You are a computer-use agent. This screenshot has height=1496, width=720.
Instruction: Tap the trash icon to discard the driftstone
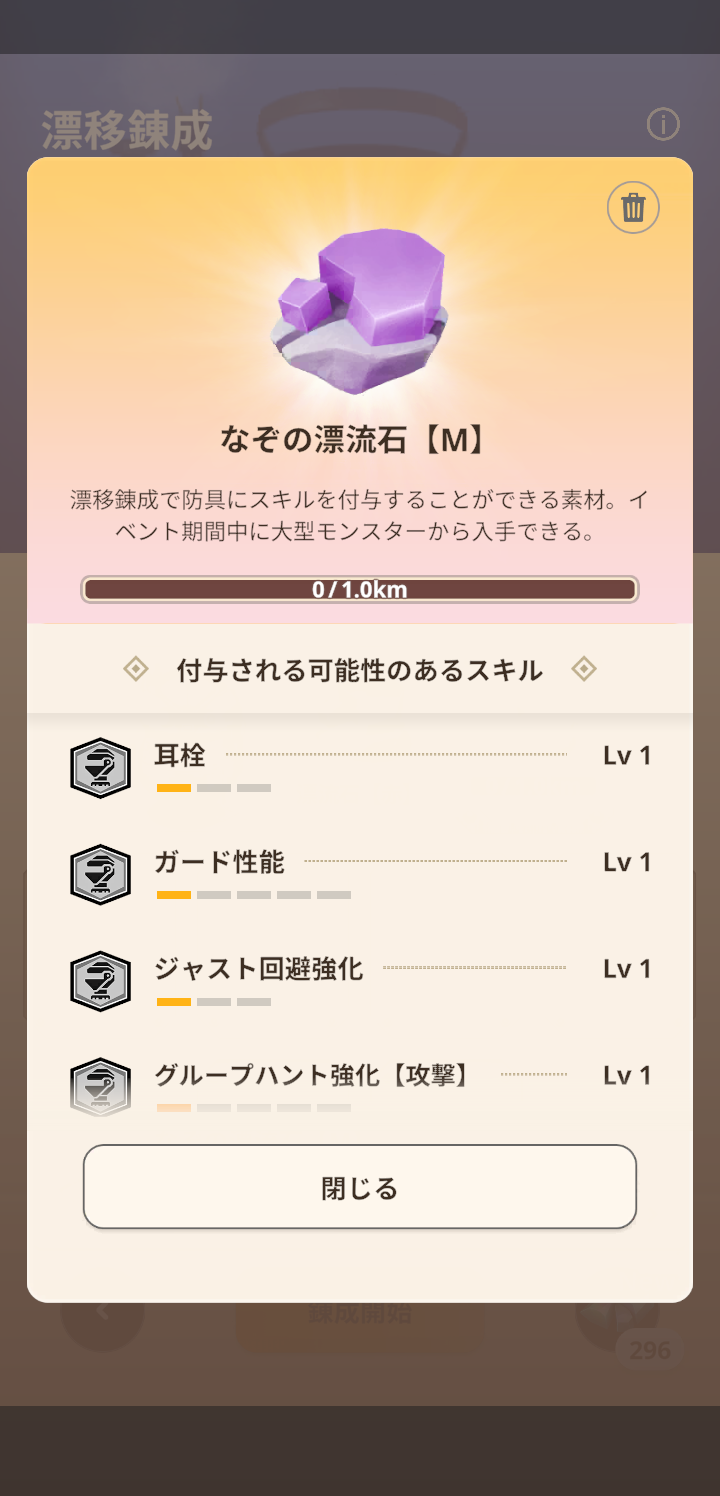pyautogui.click(x=633, y=208)
